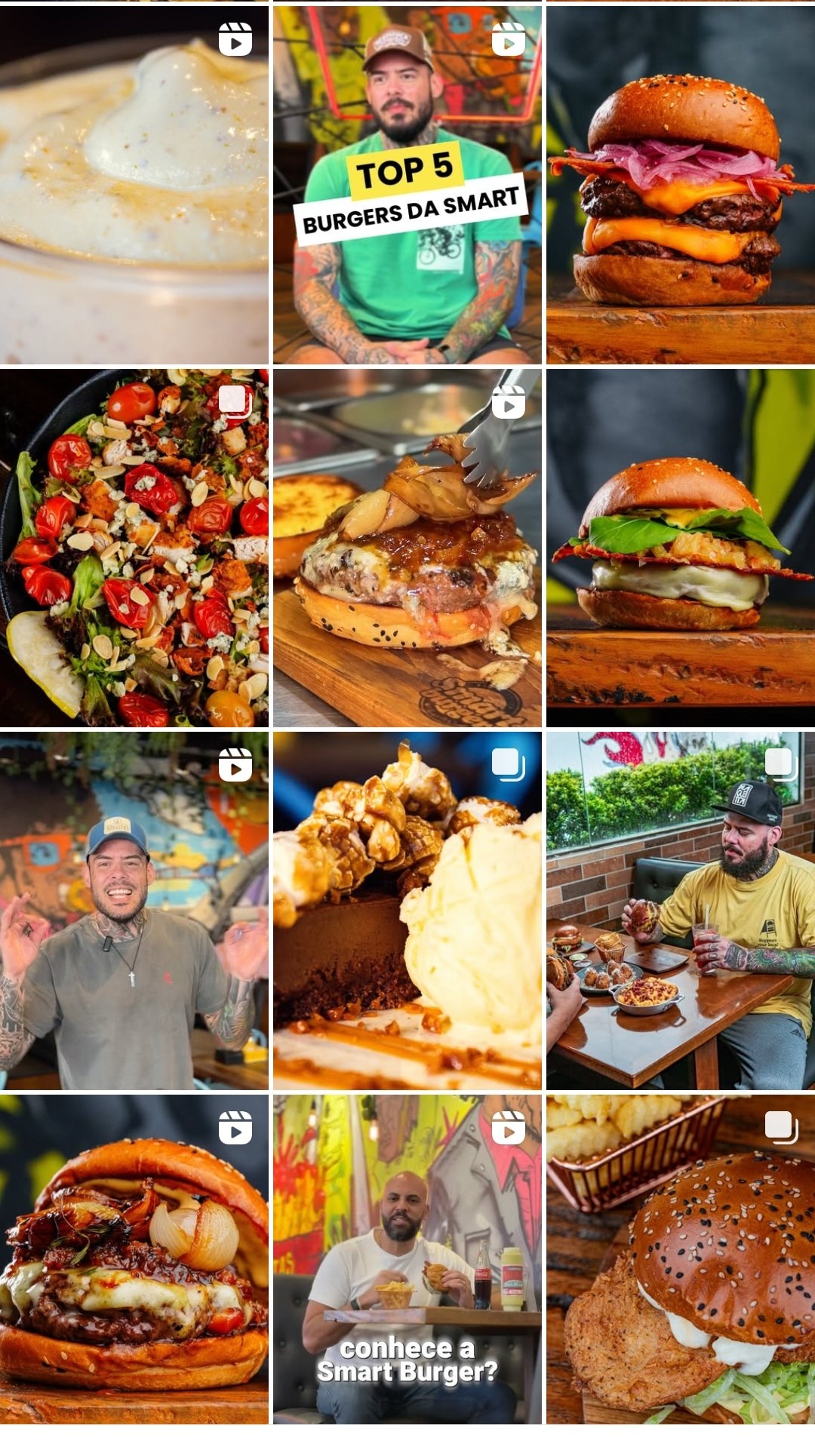
Task: Open the caramelized onion burger reel with tongs
Action: click(407, 548)
